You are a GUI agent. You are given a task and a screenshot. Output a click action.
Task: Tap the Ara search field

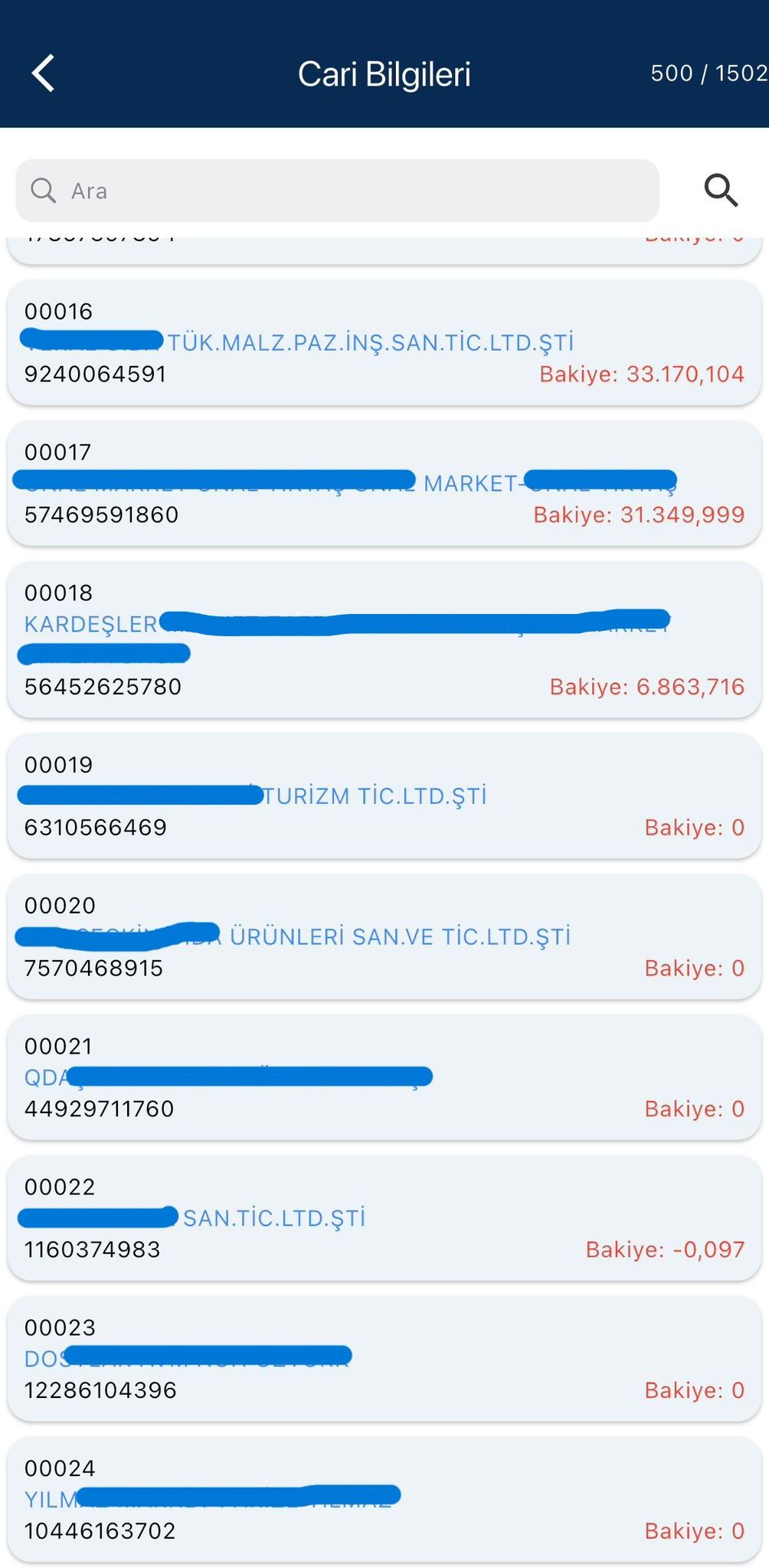[337, 191]
